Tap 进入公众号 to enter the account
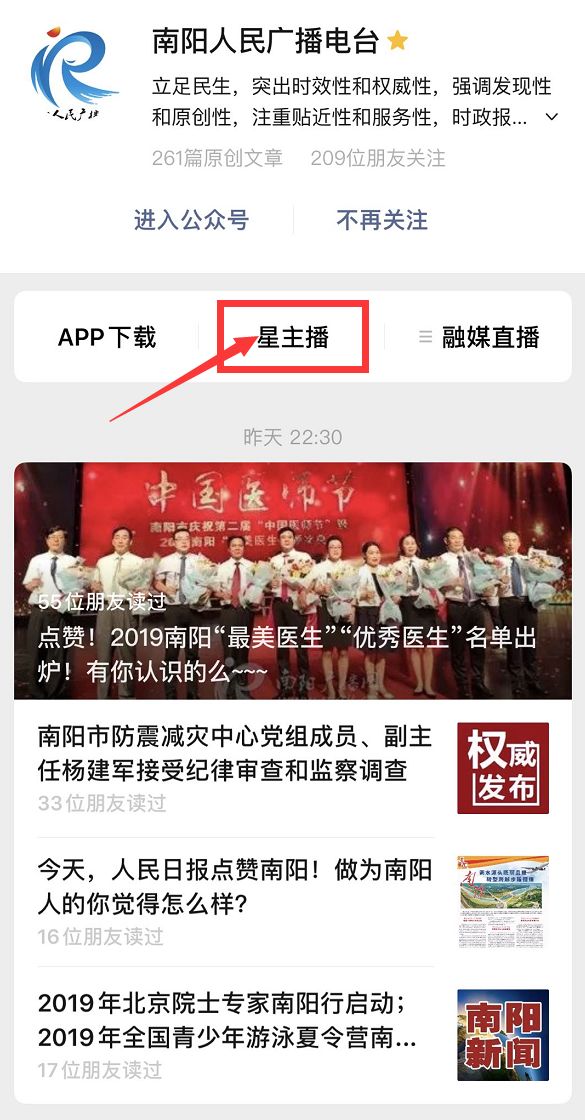 tap(191, 219)
